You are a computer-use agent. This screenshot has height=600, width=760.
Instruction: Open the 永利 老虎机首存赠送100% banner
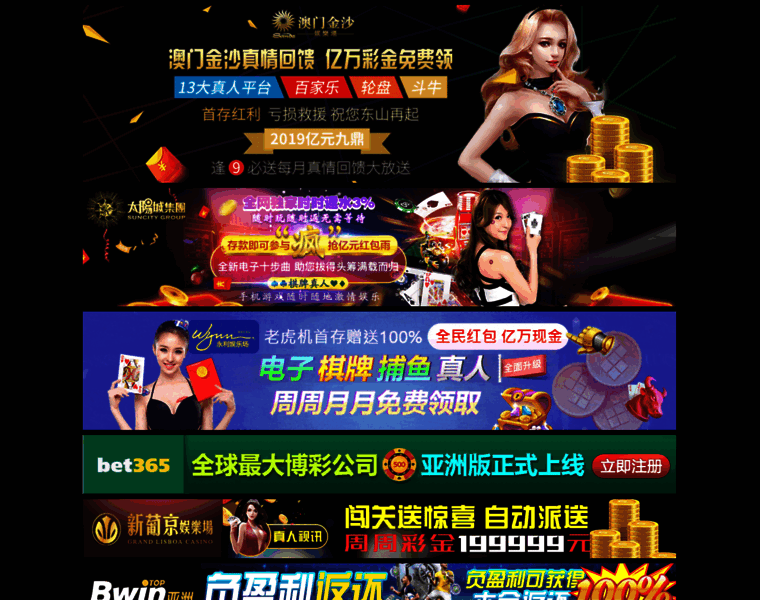pyautogui.click(x=378, y=371)
